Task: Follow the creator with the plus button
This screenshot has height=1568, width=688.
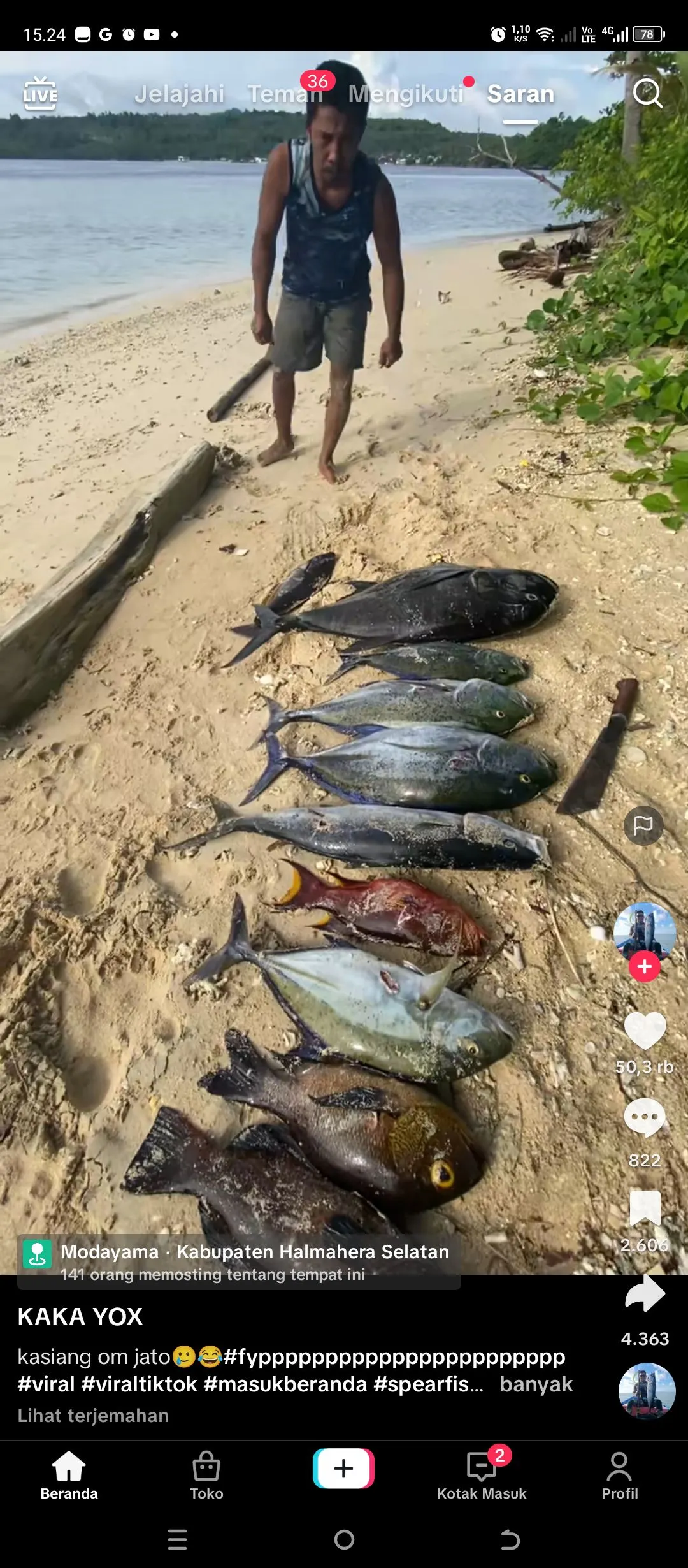Action: coord(644,966)
